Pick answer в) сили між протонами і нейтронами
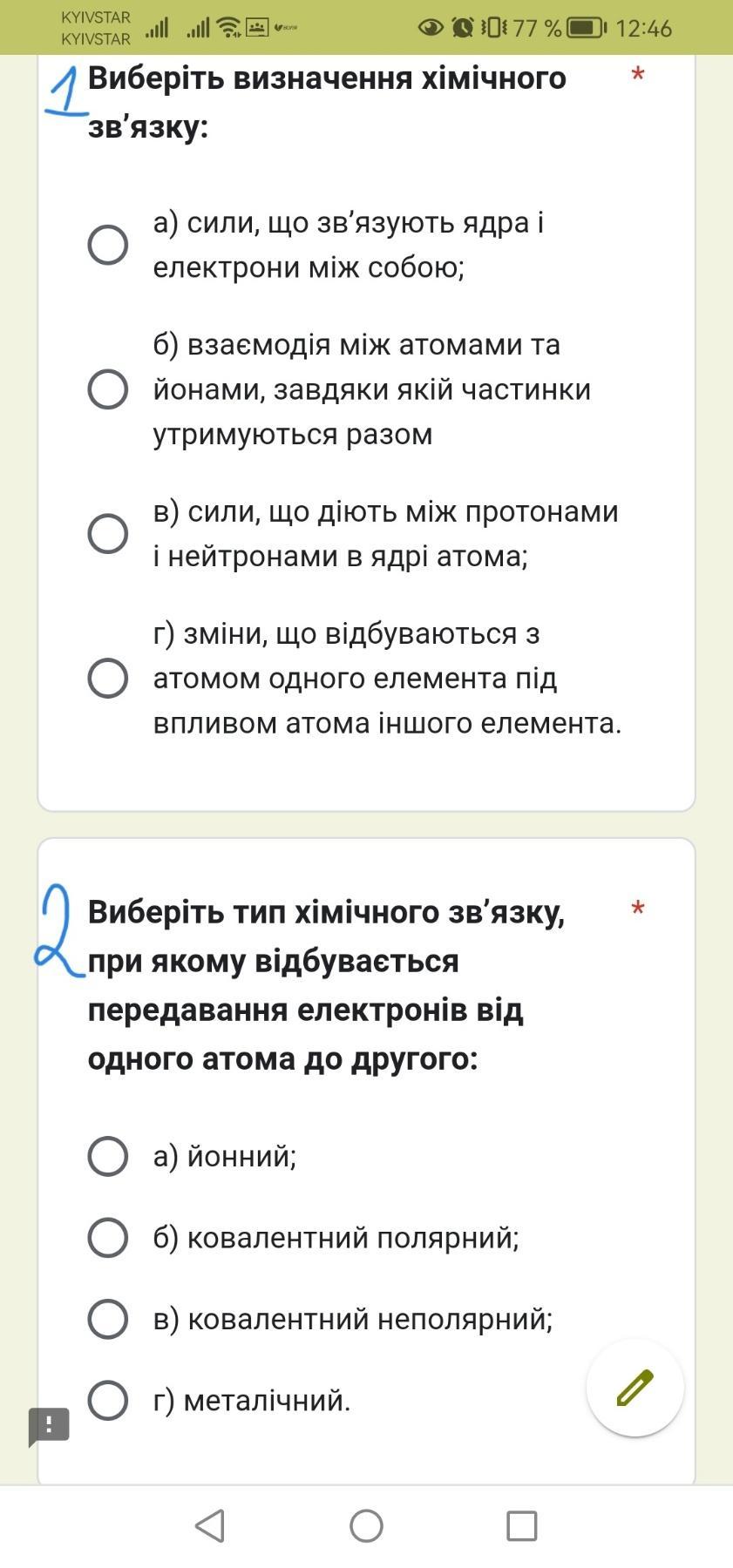 coord(108,533)
